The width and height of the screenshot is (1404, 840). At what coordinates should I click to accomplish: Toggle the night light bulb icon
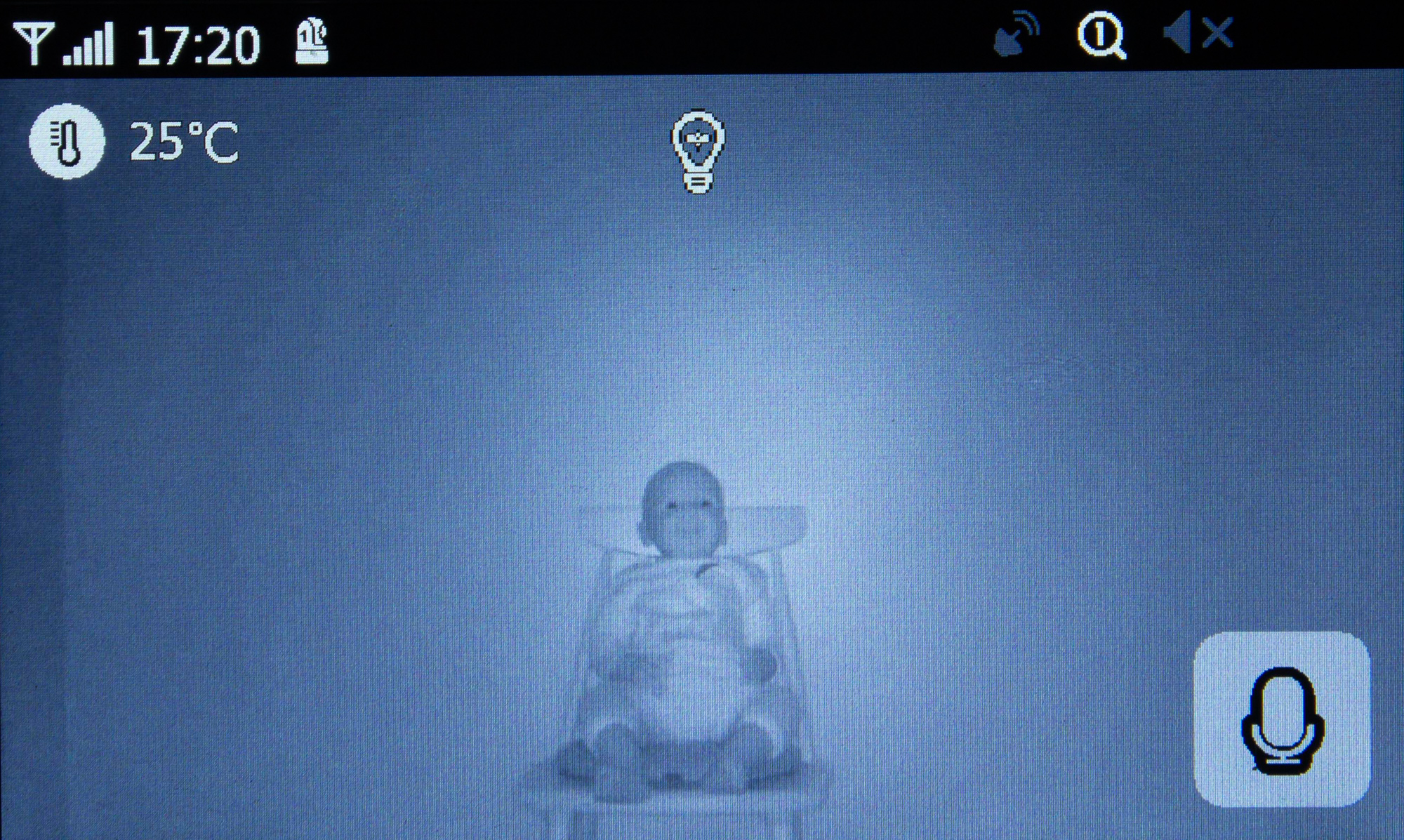[x=698, y=151]
